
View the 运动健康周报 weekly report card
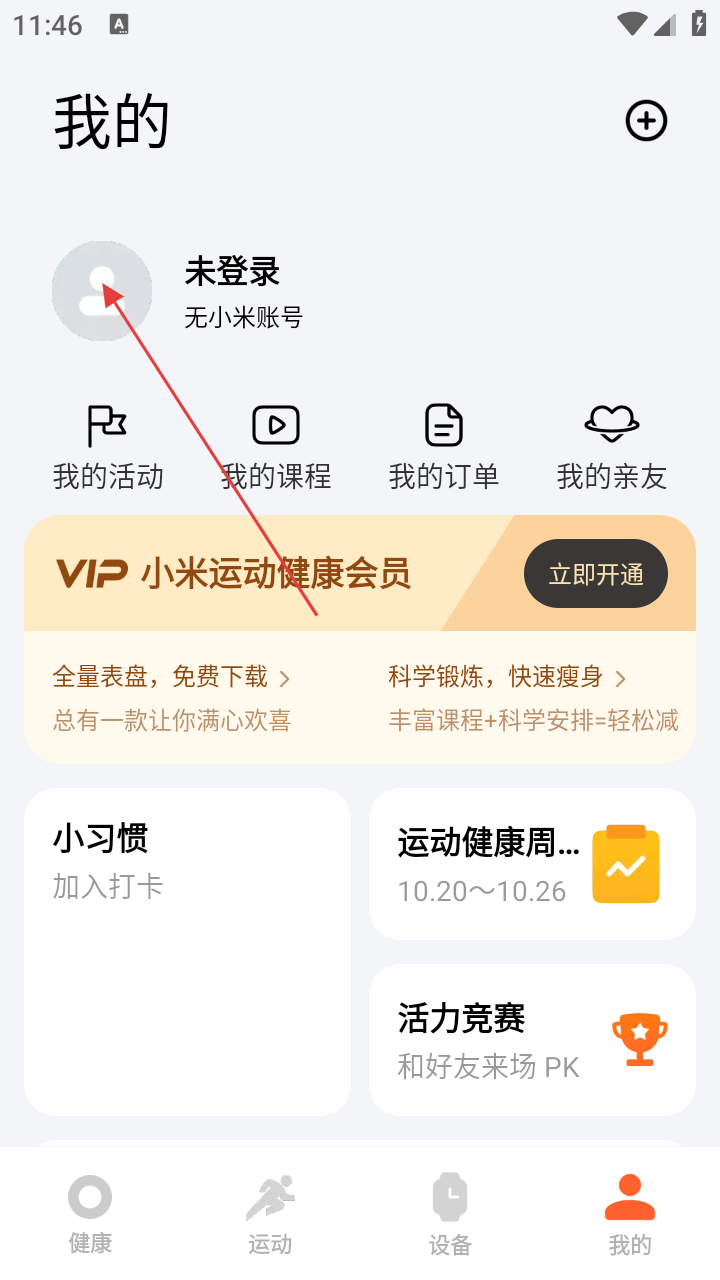532,864
